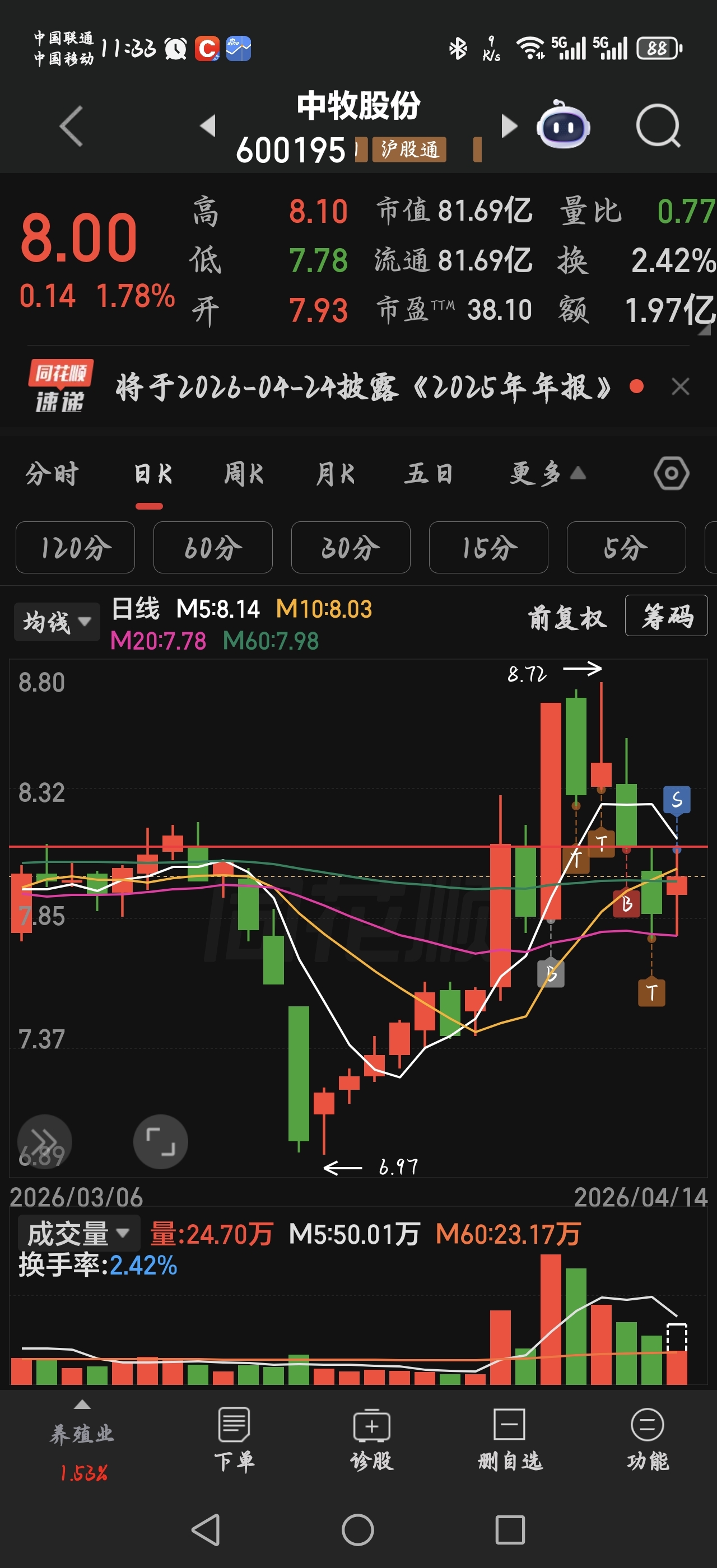Choose the 60分 interval chip
717x1568 pixels.
pyautogui.click(x=213, y=547)
